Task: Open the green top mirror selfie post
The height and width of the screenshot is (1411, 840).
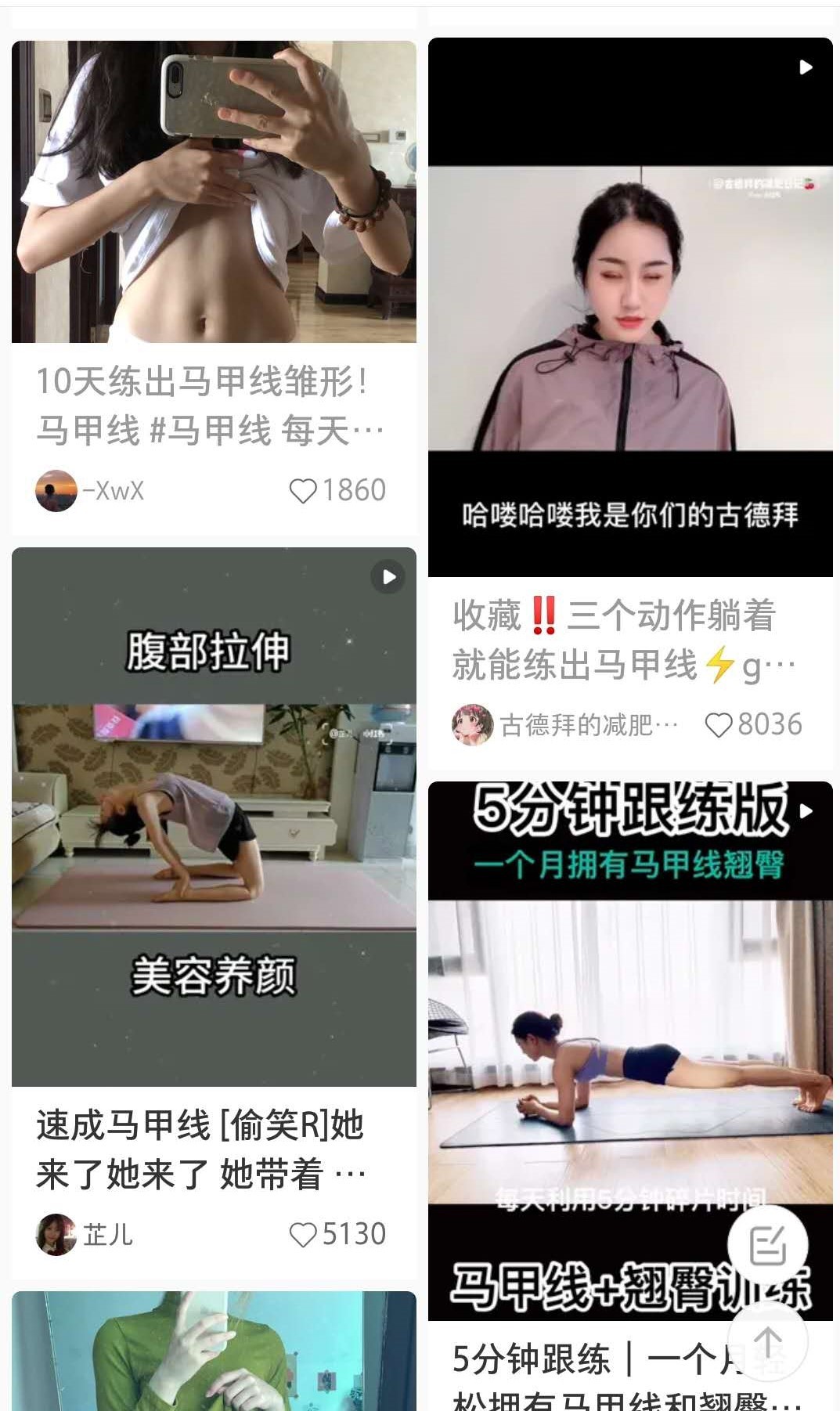Action: pos(214,1351)
